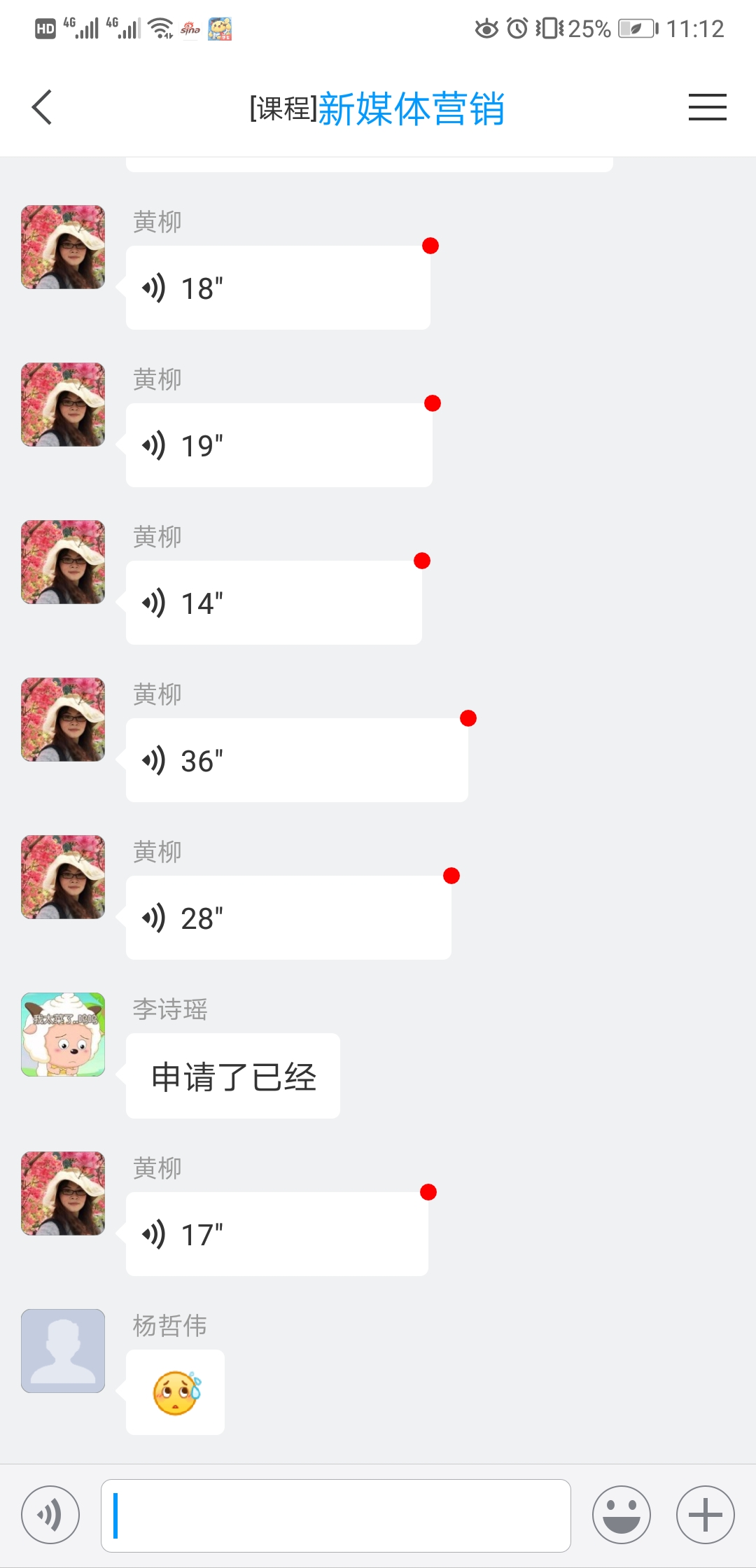
Task: Play the 14-second voice message
Action: 274,603
